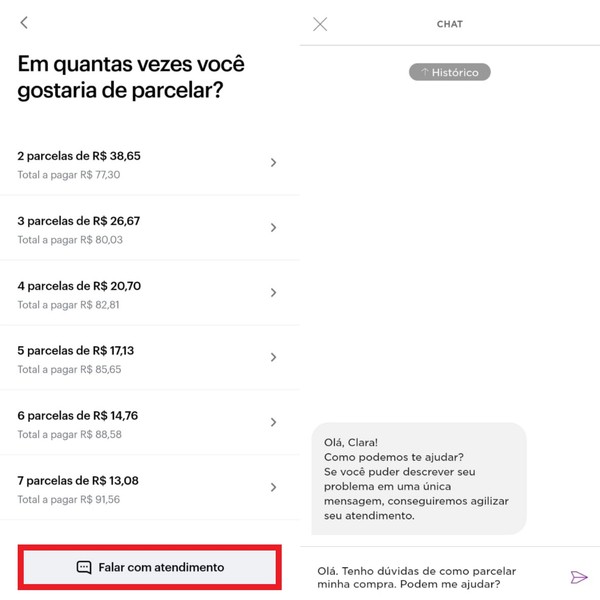Select 2 parcelas de R$ 38,65

150,164
